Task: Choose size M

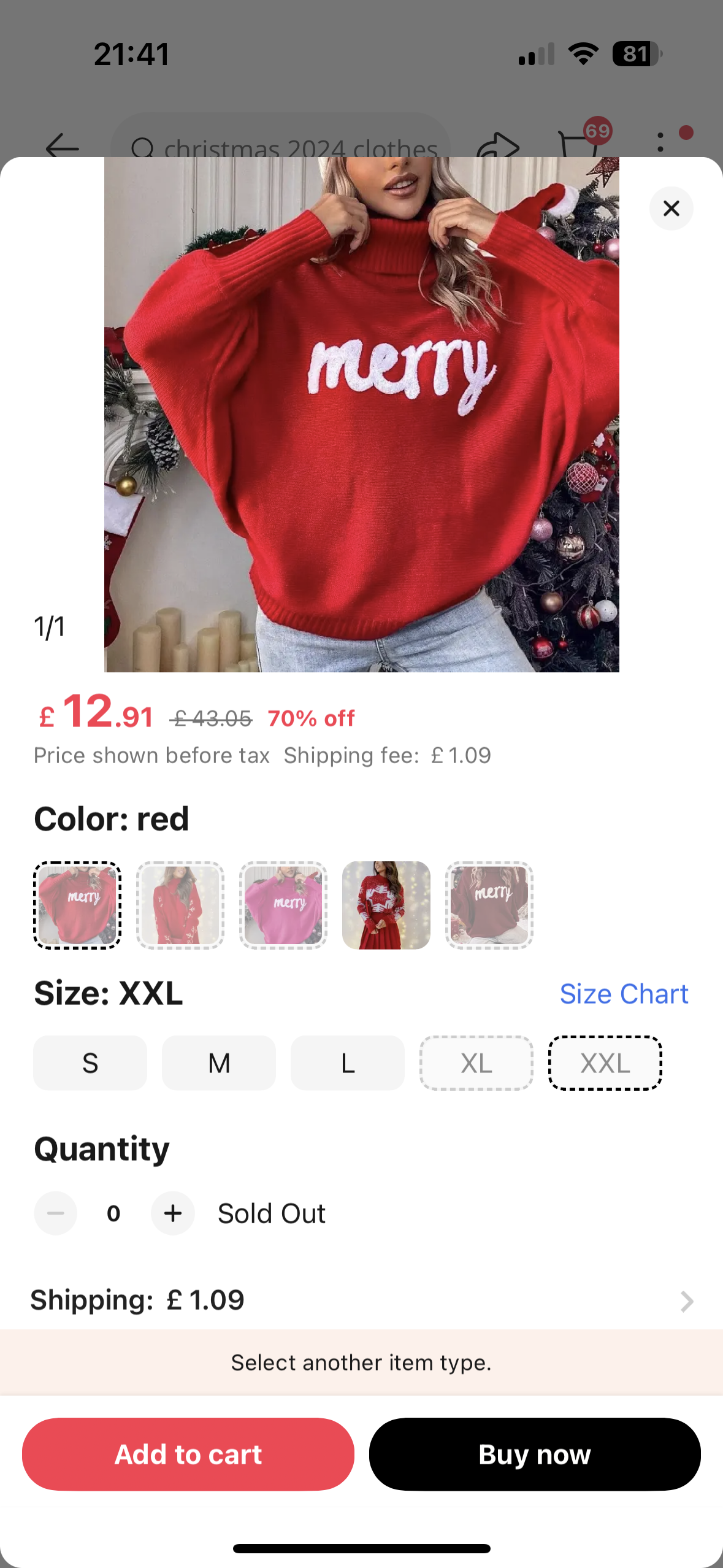Action: point(219,1063)
